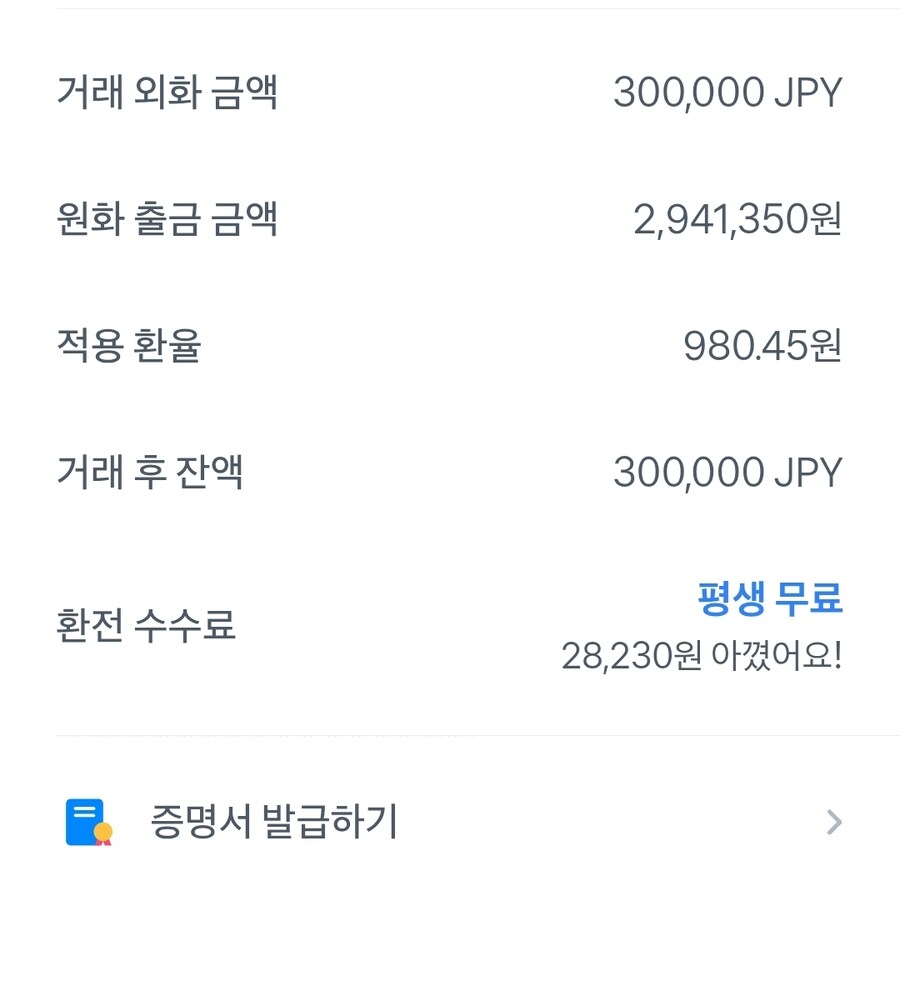Select the 거래 후 잔액 label

[150, 471]
